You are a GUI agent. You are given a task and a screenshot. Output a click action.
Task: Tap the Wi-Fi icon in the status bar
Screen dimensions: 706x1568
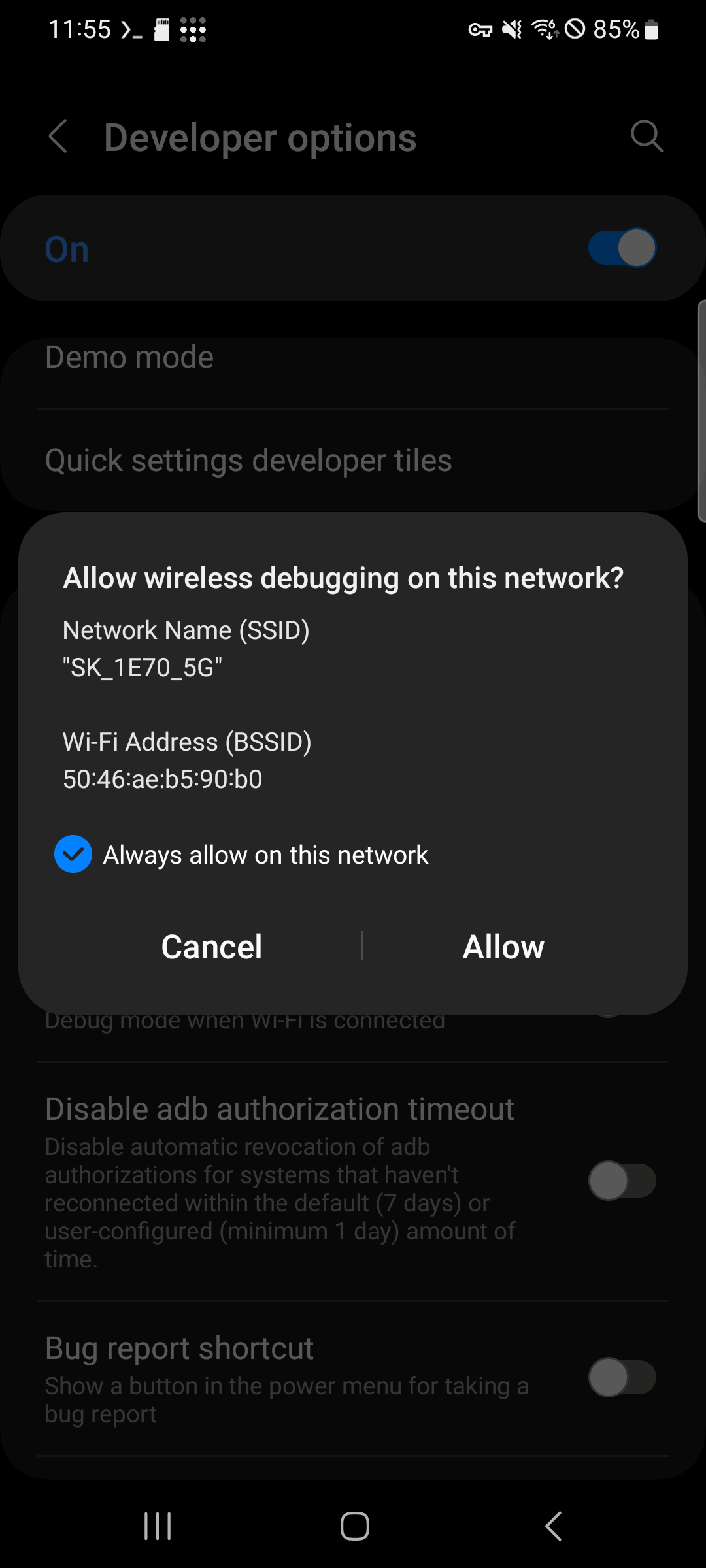(x=545, y=29)
